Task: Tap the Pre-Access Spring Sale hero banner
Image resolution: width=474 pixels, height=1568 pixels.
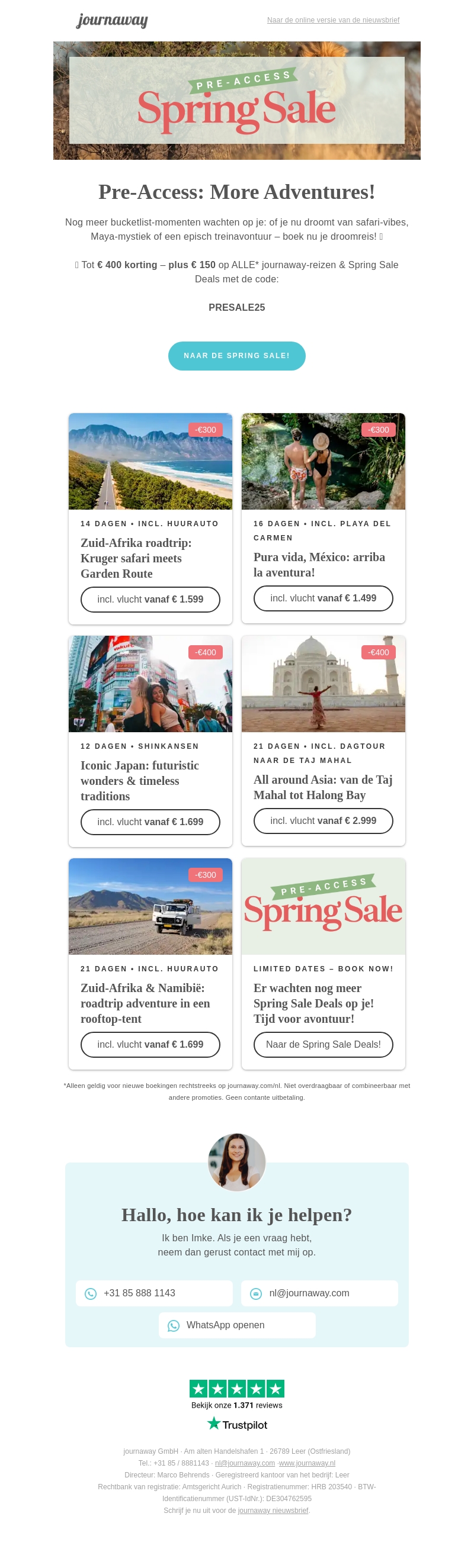Action: pos(236,101)
